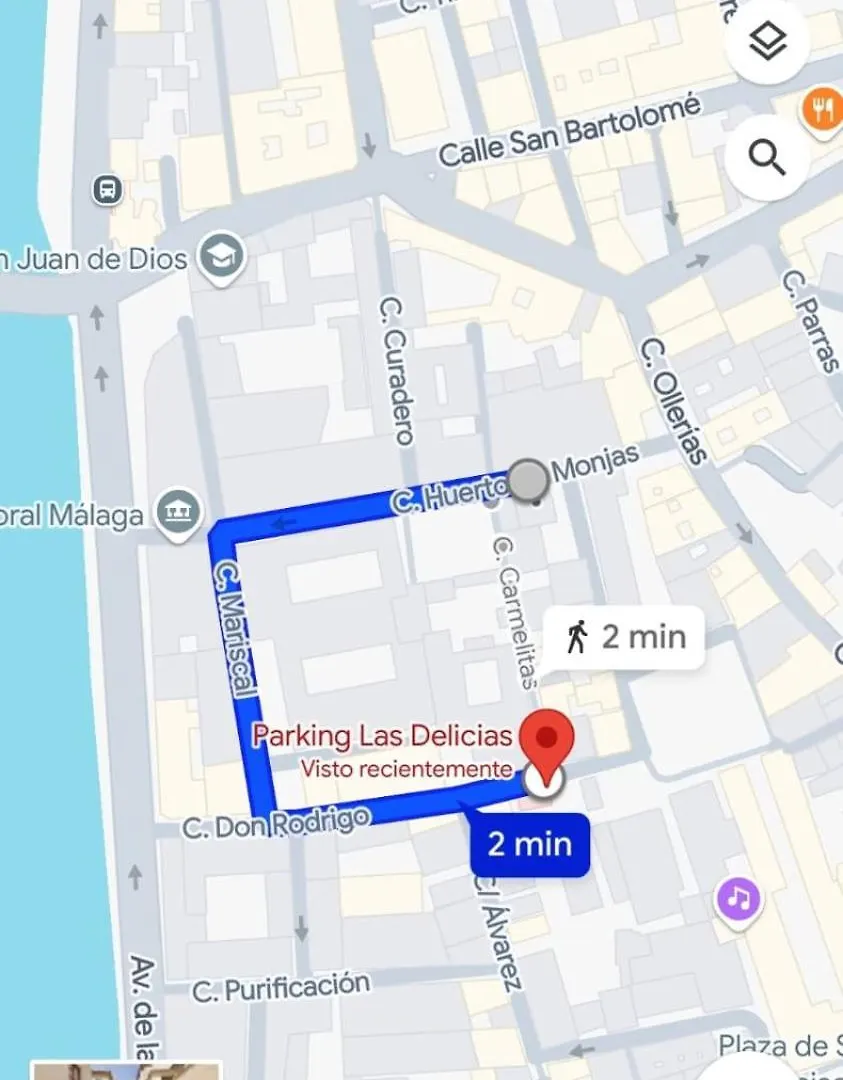
Task: Tap the search magnifier button
Action: [768, 158]
